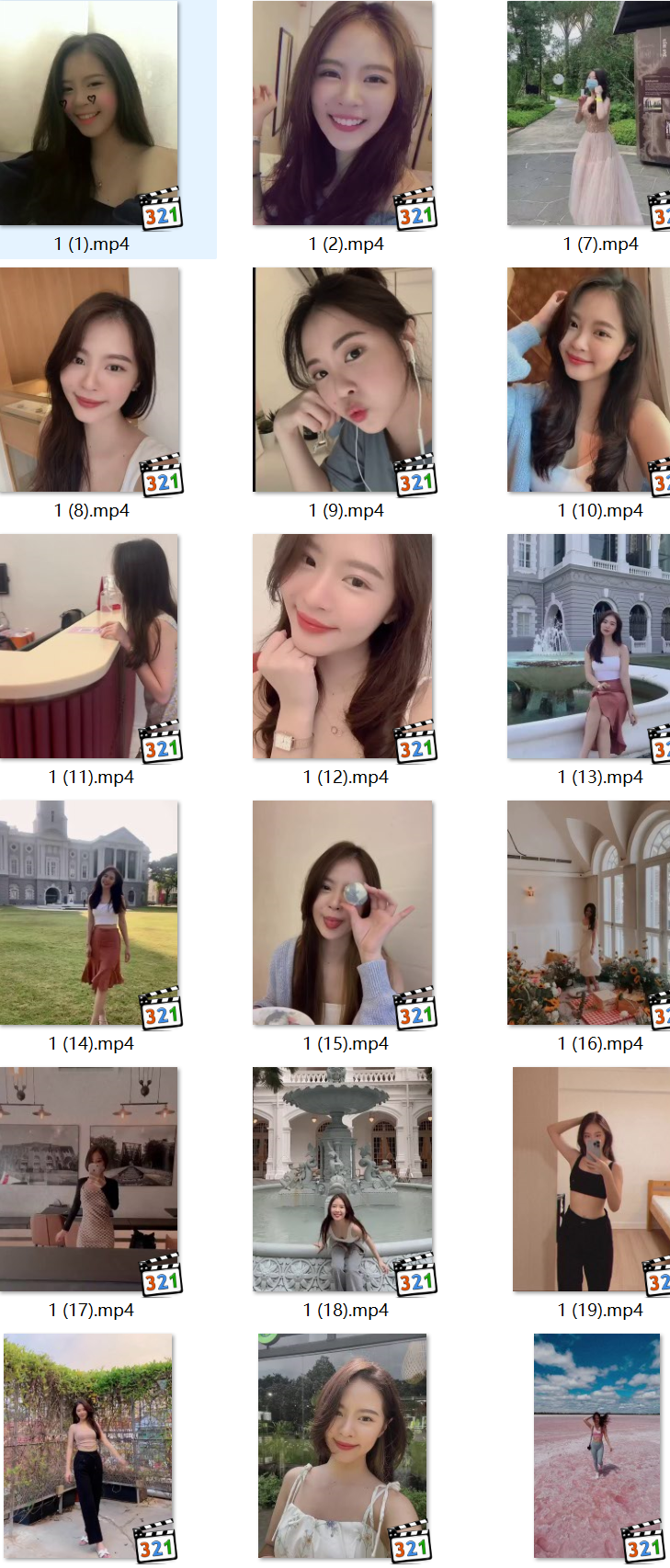670x1568 pixels.
Task: Open the fountain video 1 (18).mp4
Action: click(342, 1179)
